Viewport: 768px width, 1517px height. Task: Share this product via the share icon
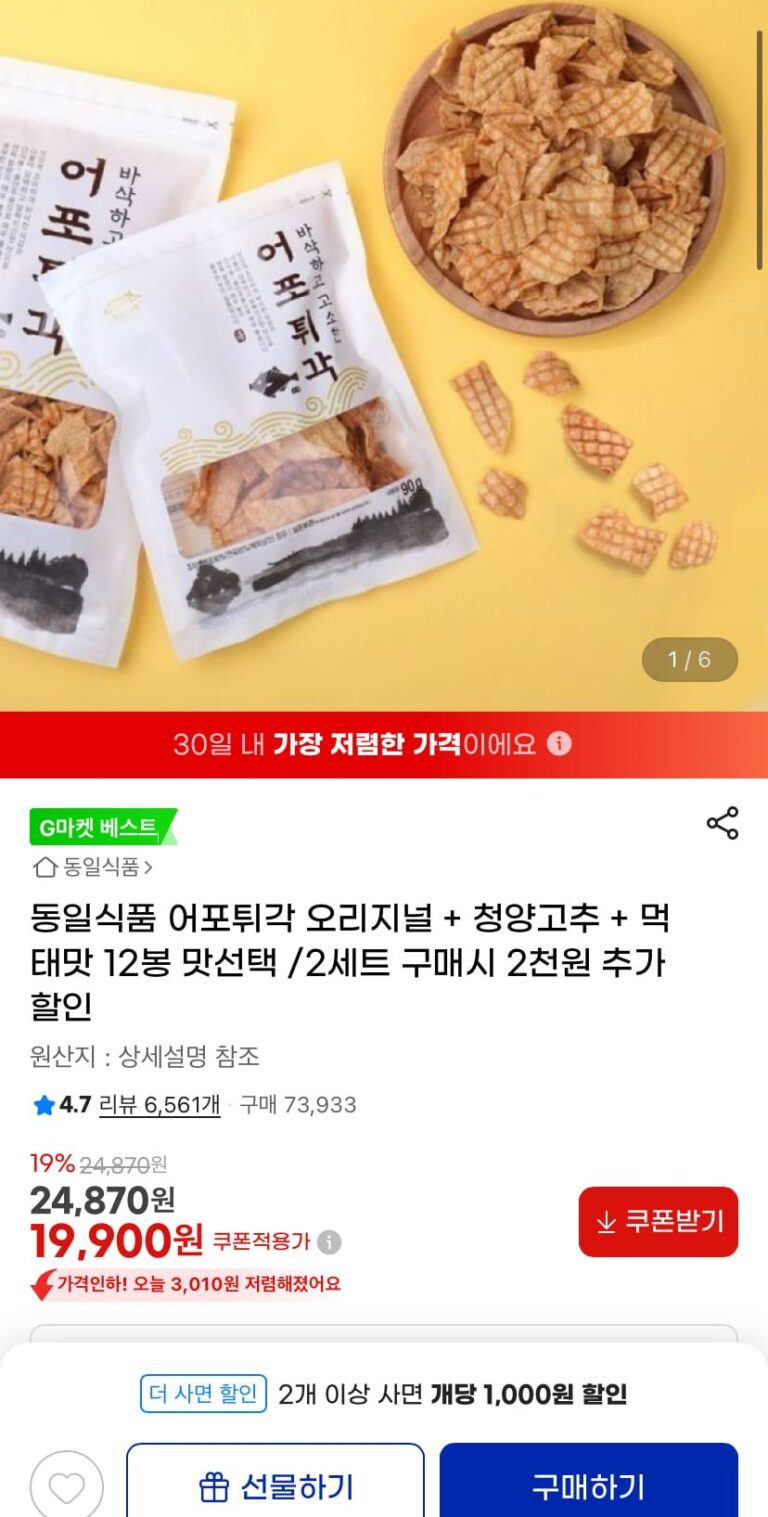point(722,823)
